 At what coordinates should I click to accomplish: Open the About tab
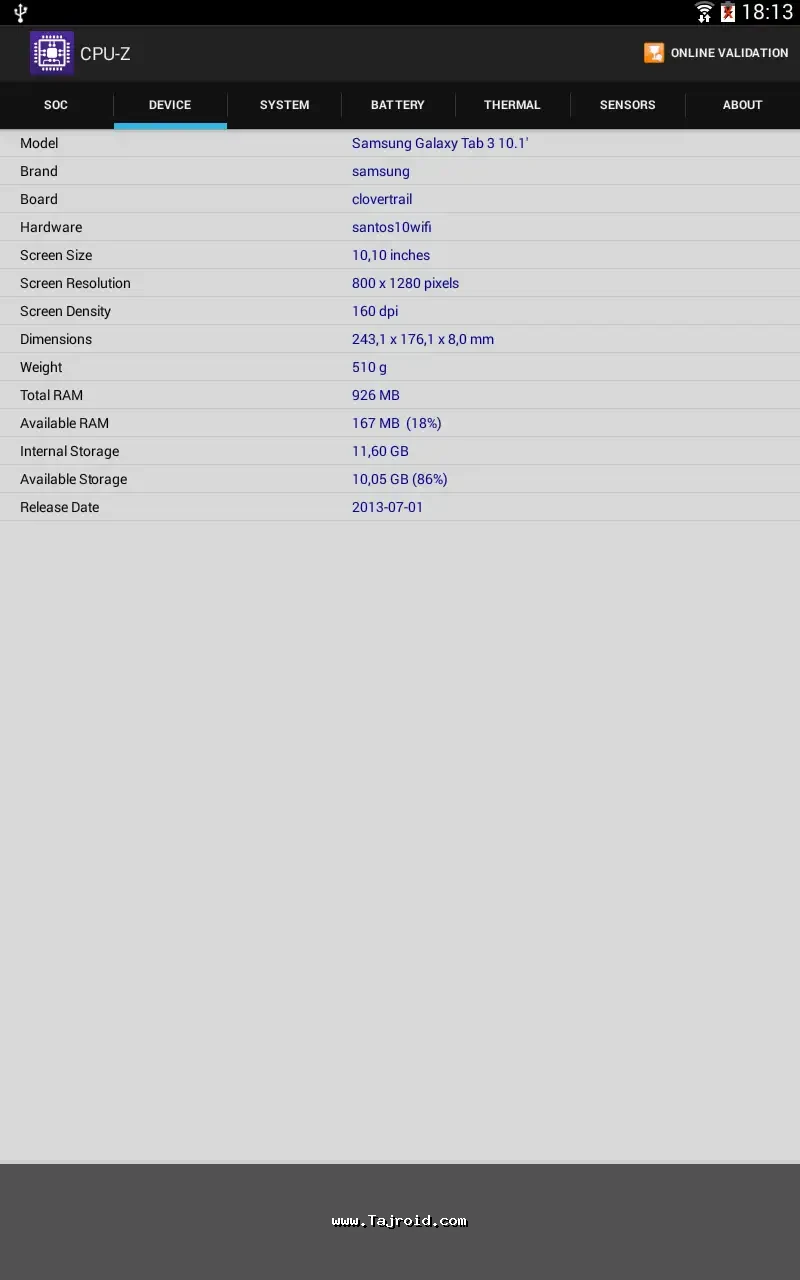click(x=742, y=105)
